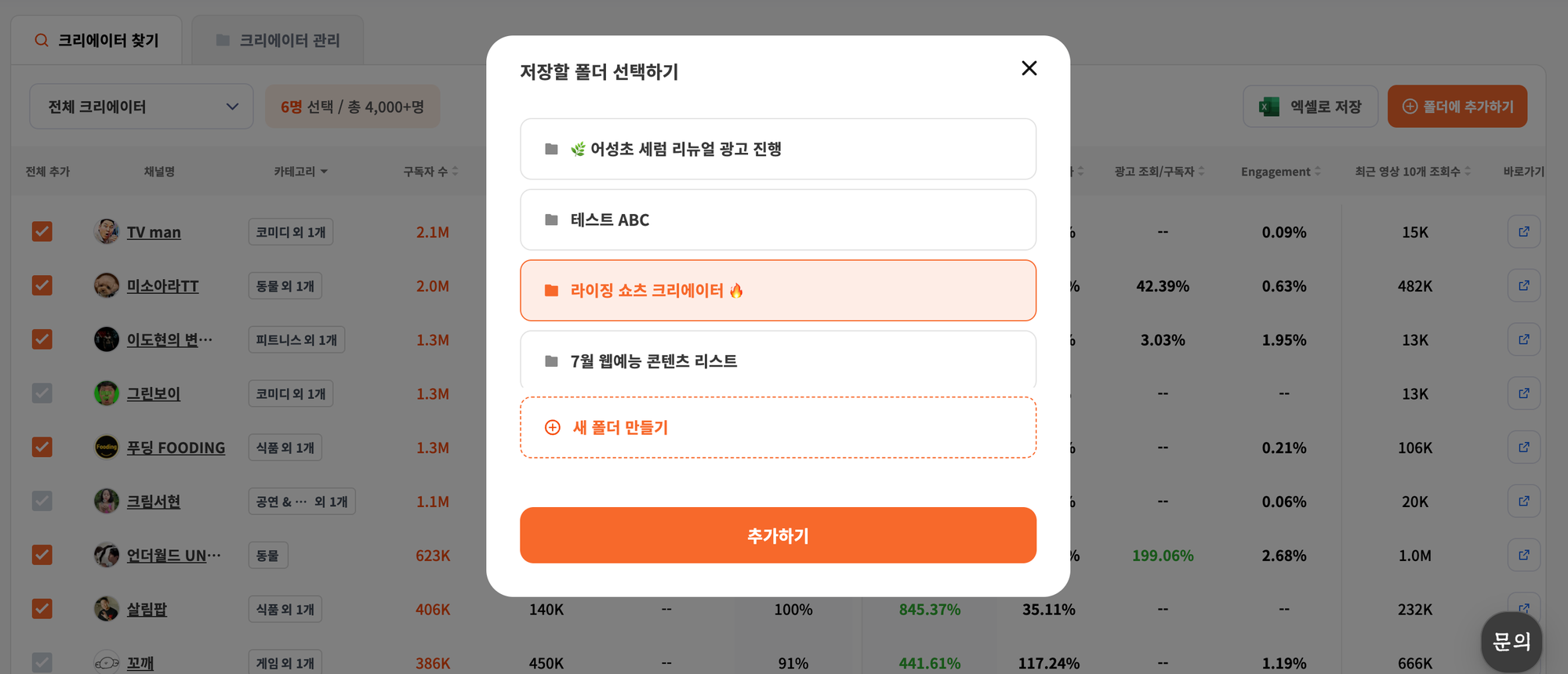Open the 문의 chat bubble
Screen dimensions: 1568x674
[1512, 642]
